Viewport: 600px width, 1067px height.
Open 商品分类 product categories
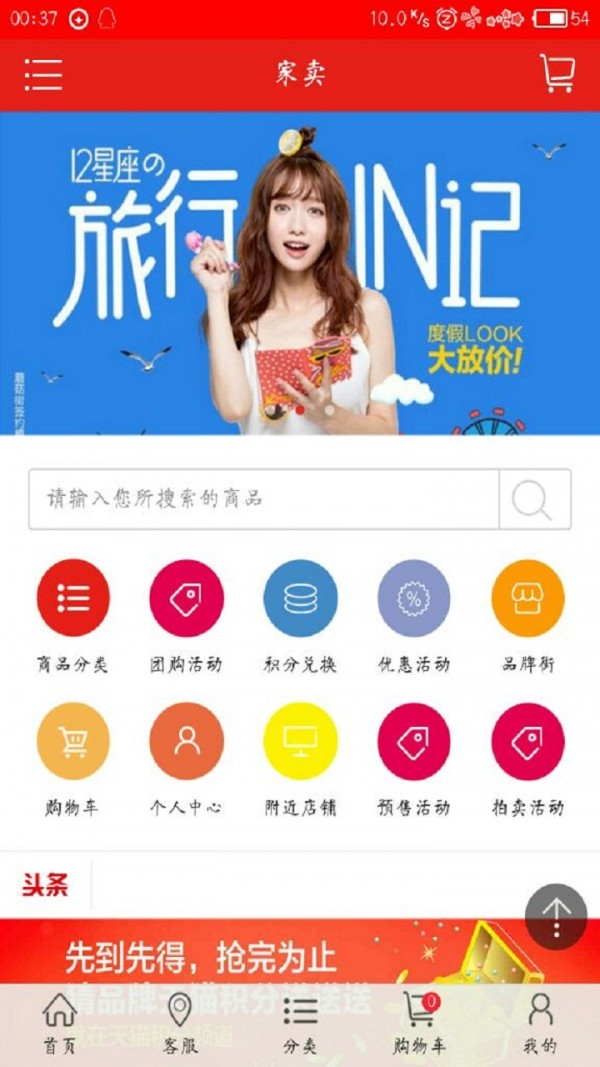(73, 598)
